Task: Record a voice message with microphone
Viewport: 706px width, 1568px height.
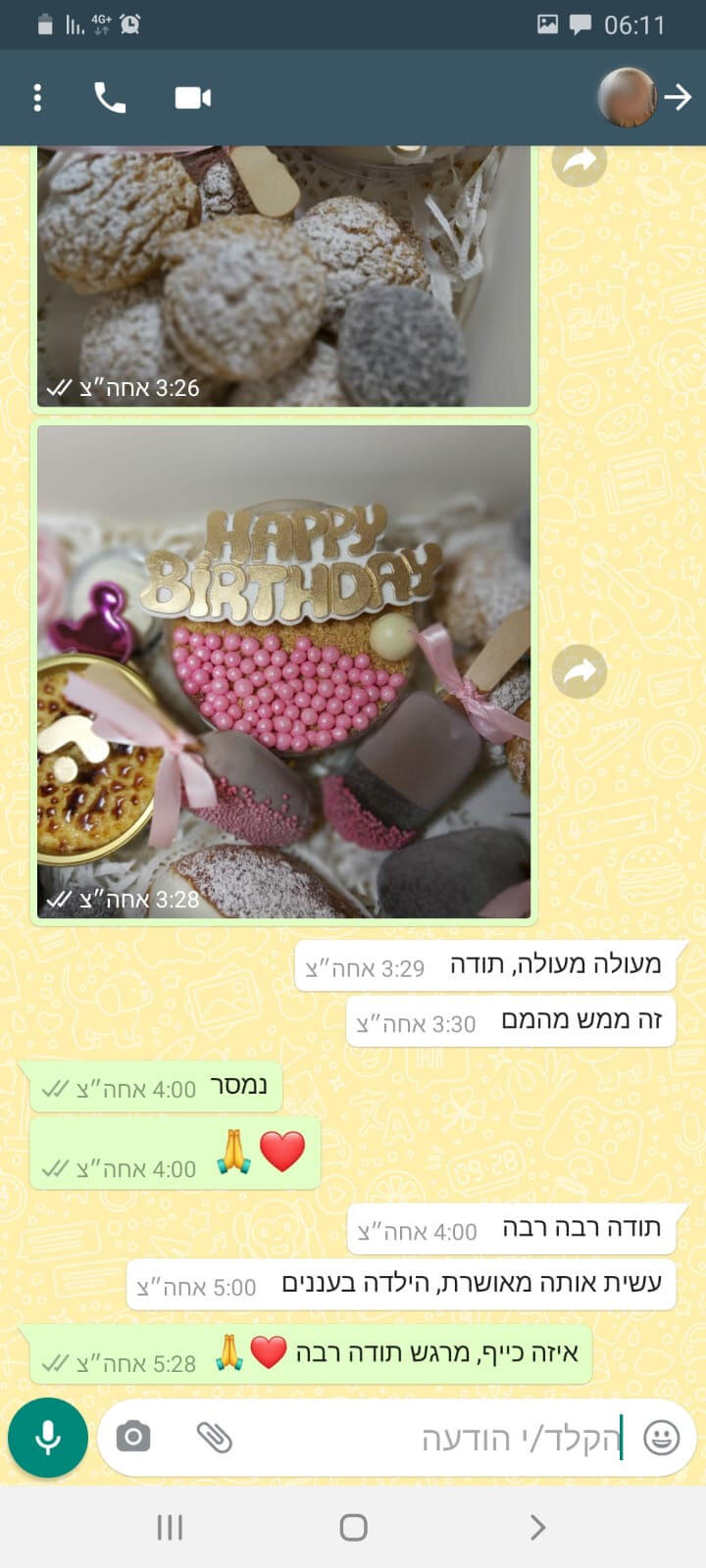Action: point(48,1438)
